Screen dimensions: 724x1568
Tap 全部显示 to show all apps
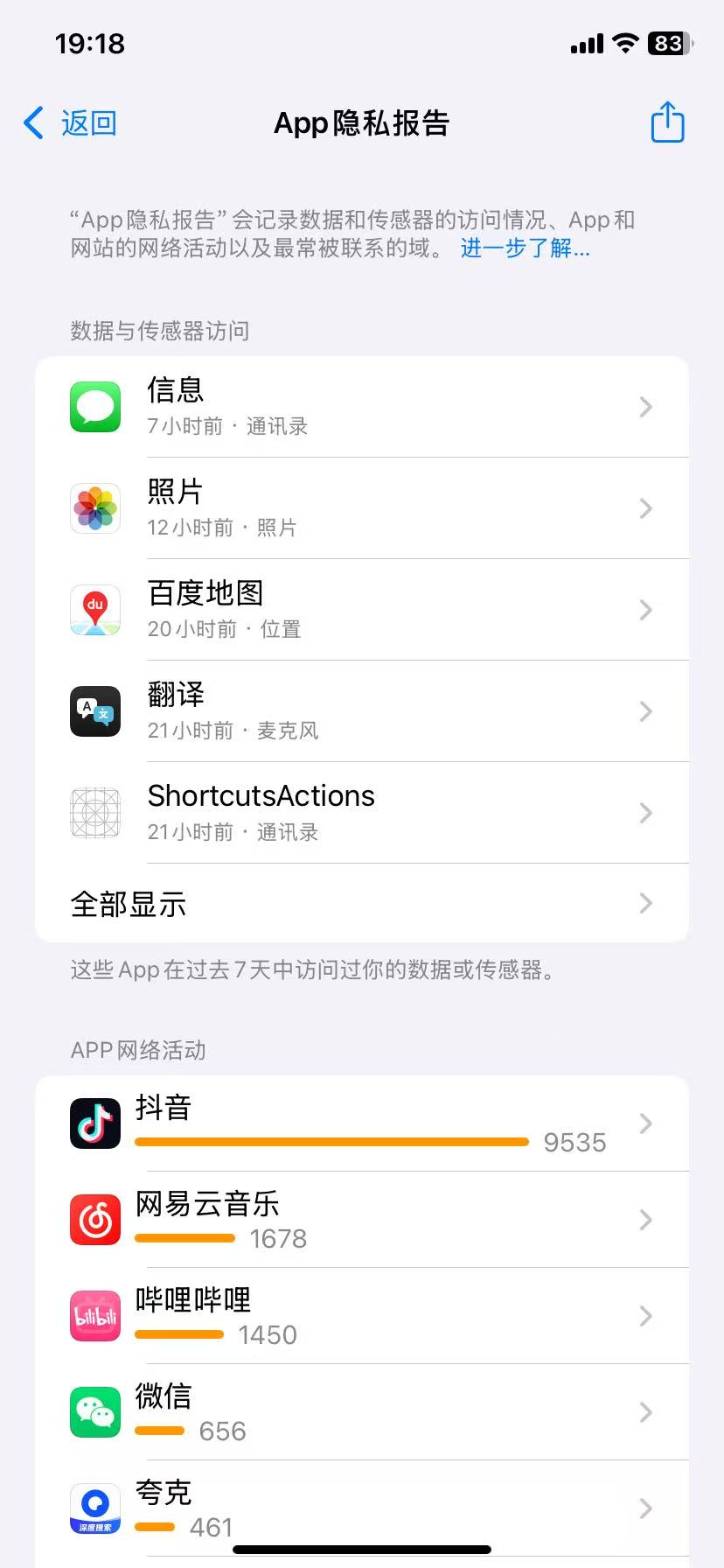[x=362, y=904]
